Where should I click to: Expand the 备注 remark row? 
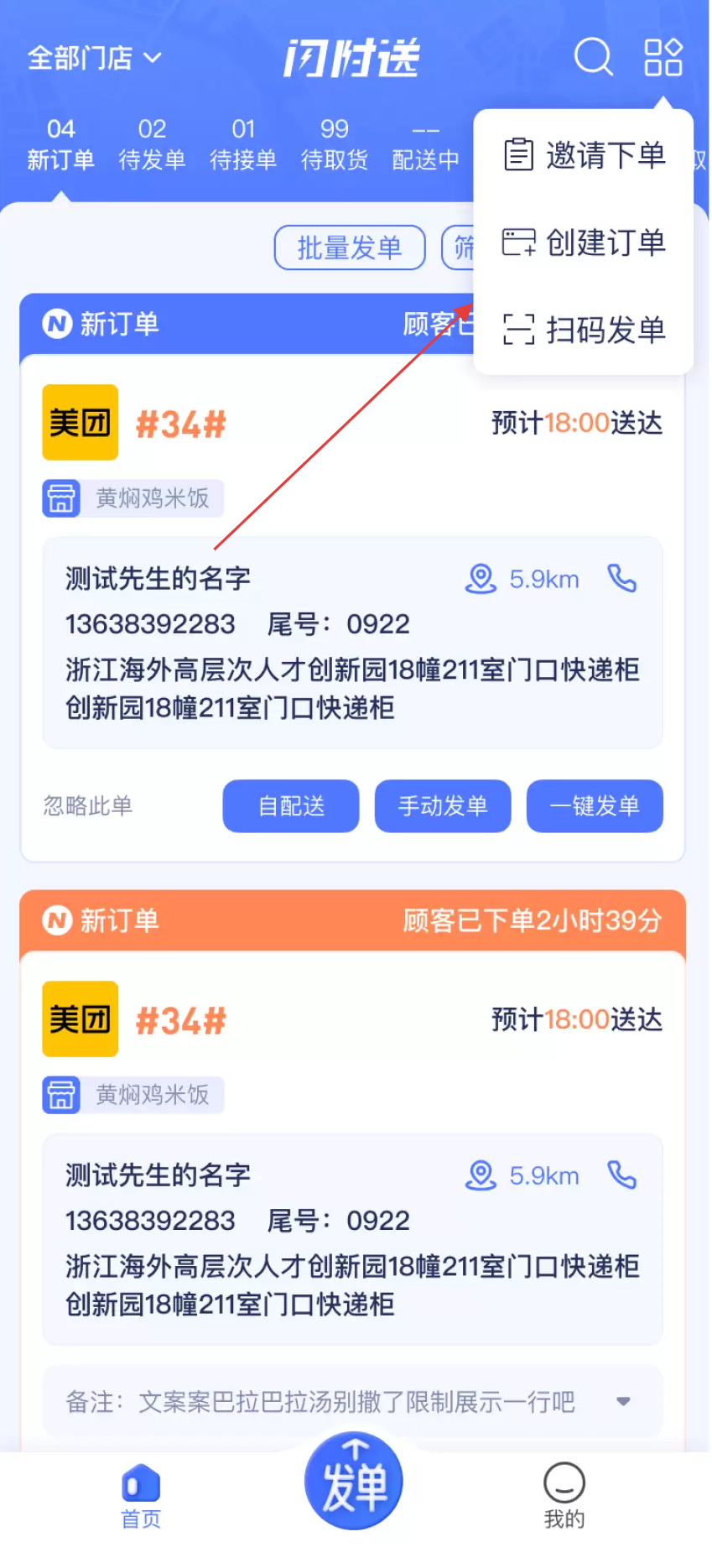(x=352, y=1401)
